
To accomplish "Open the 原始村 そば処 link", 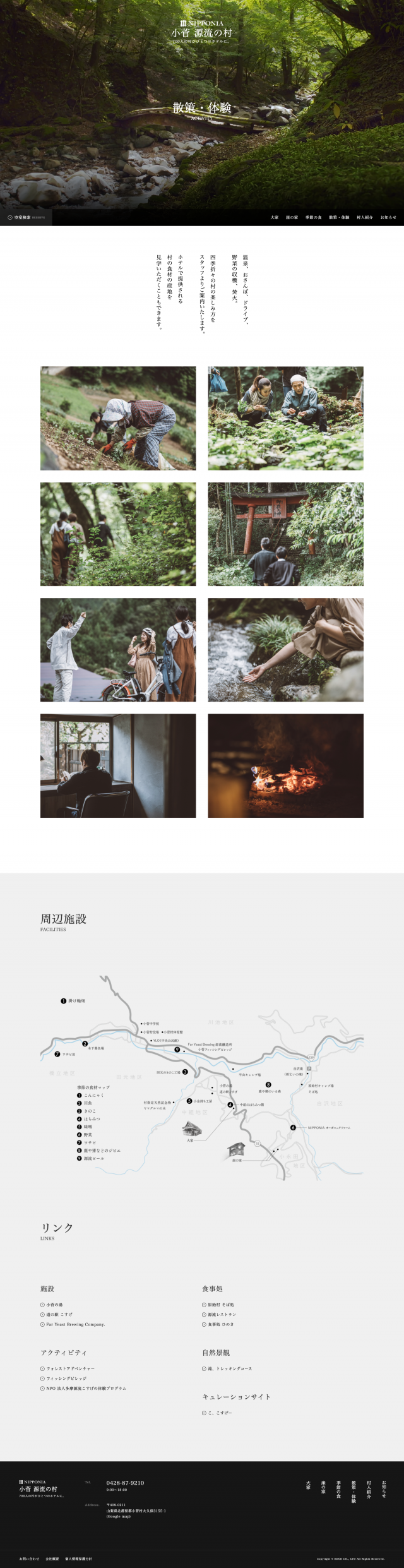I will [221, 1305].
